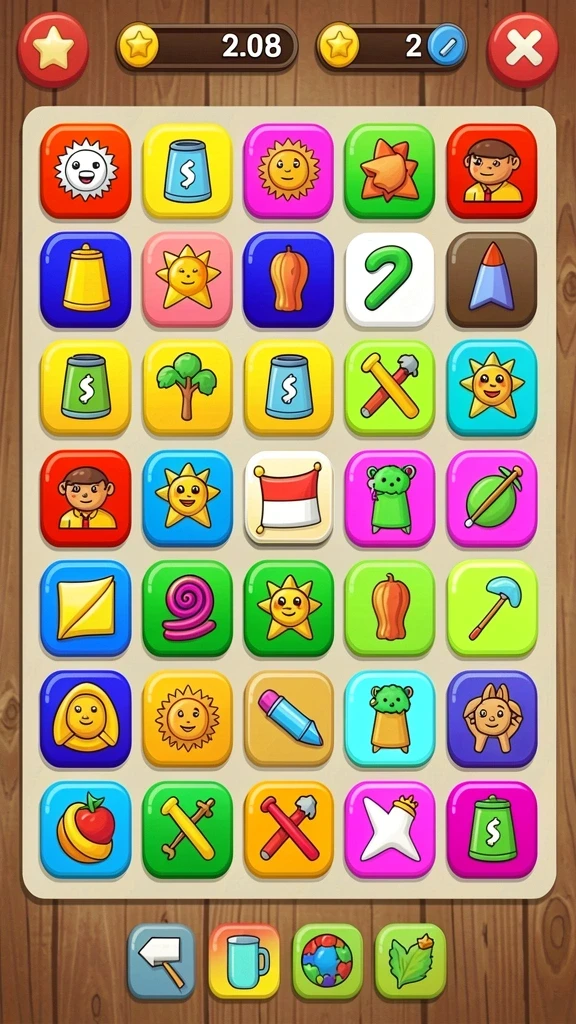Image resolution: width=576 pixels, height=1024 pixels.
Task: Tap the blue crayon tile
Action: [289, 718]
